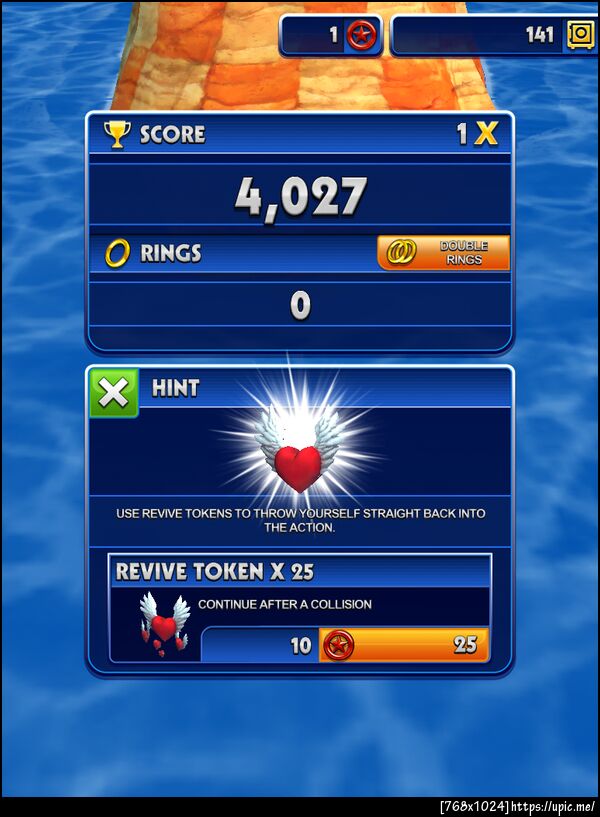
Task: Close the hint panel with green X
Action: coord(114,392)
